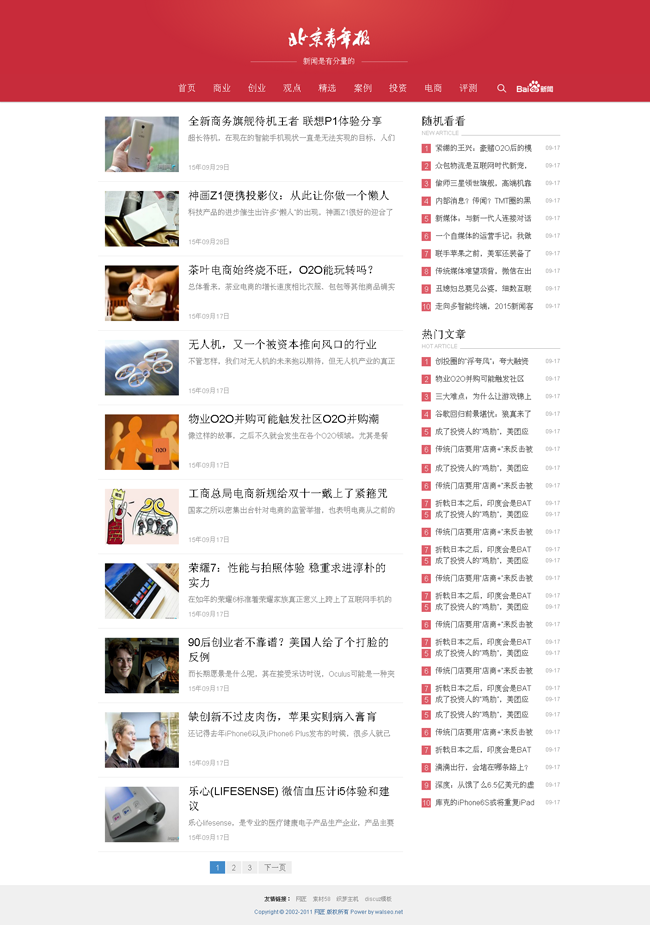The height and width of the screenshot is (925, 650).
Task: Open the 神画Z1便携投影仪 article
Action: (288, 195)
